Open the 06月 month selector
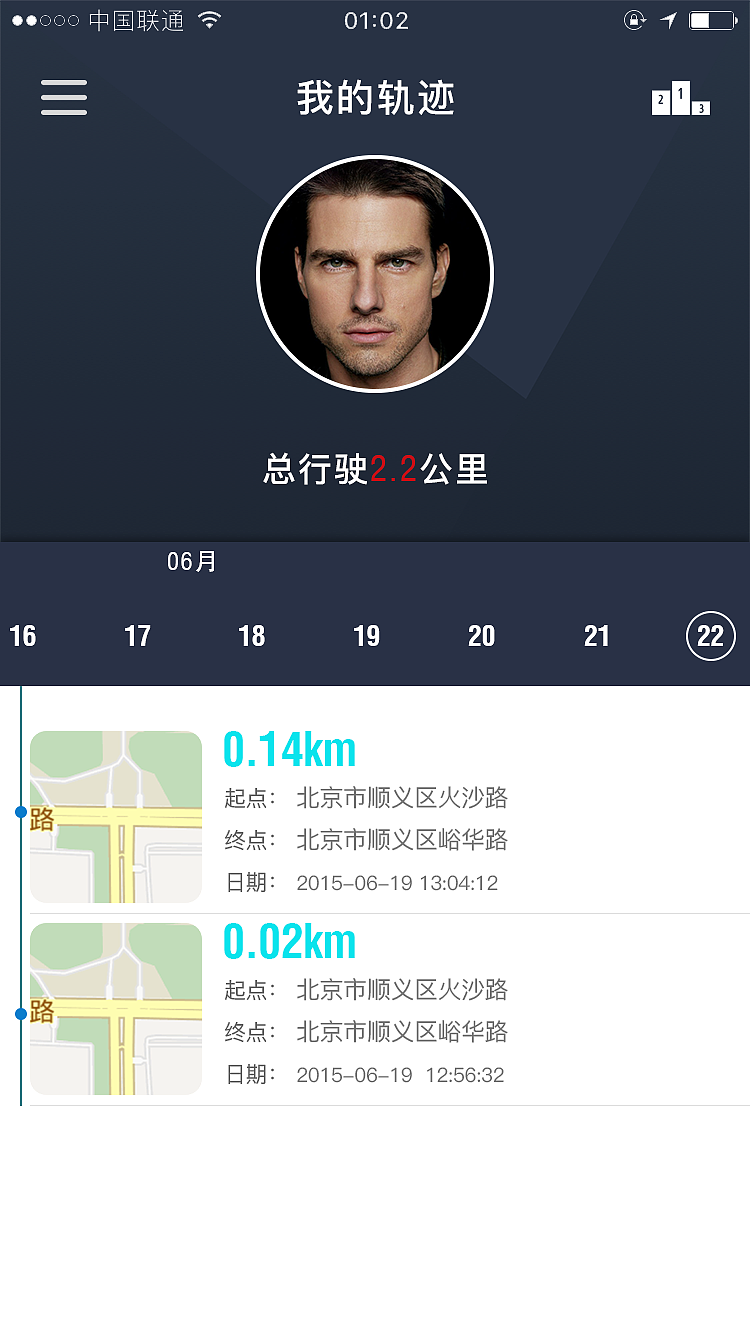Viewport: 750px width, 1334px height. pyautogui.click(x=192, y=561)
